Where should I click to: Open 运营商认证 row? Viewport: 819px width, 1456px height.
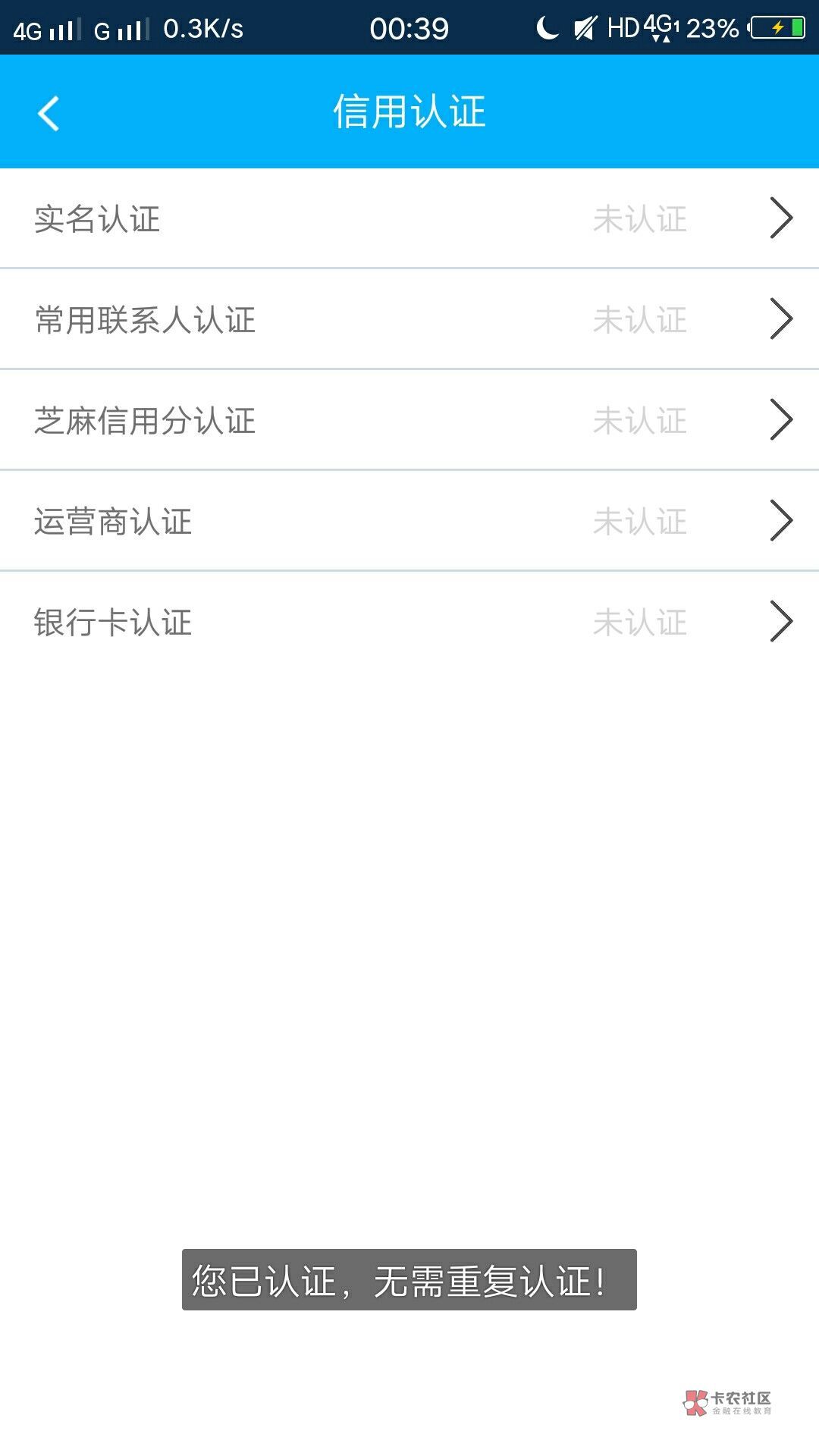(x=409, y=521)
